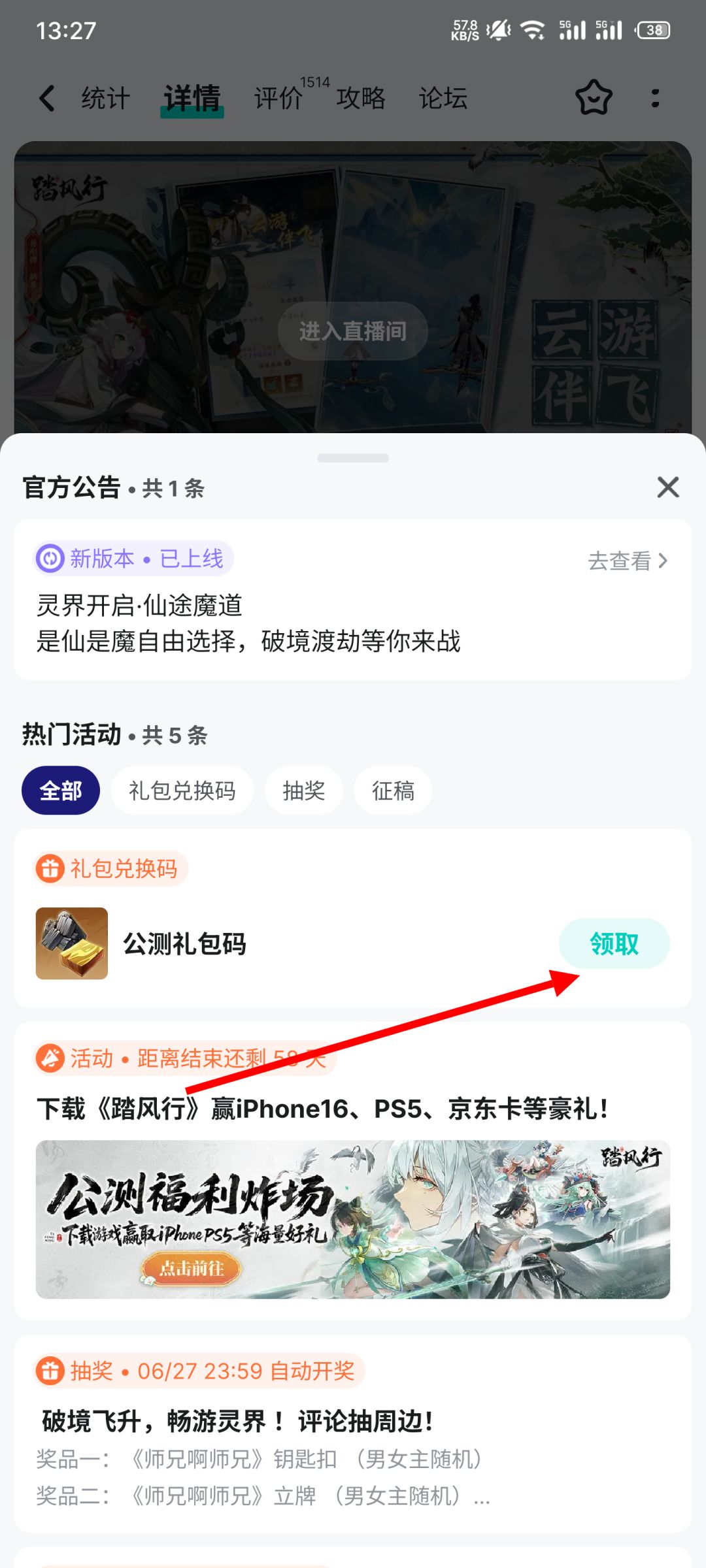Select the 礼包兑换码 filter chip
706x1568 pixels.
tap(182, 791)
